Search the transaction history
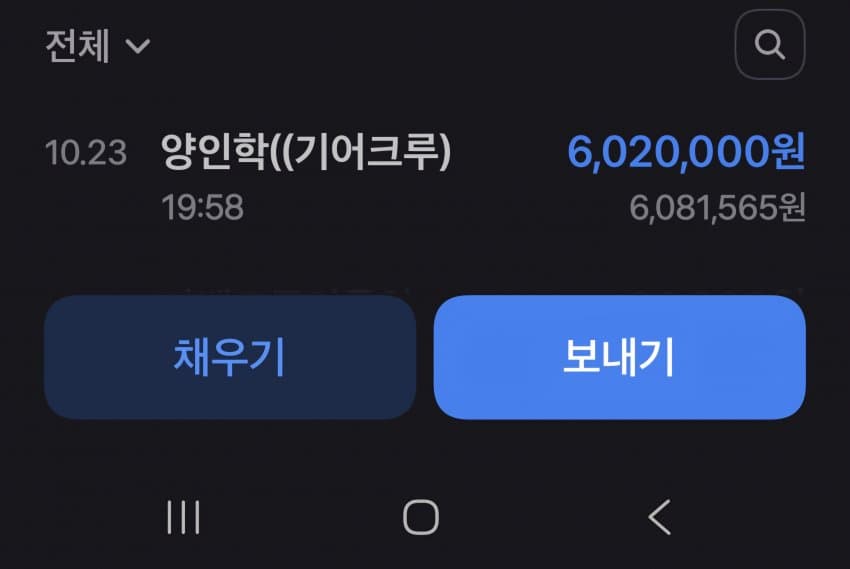Image resolution: width=850 pixels, height=569 pixels. coord(769,44)
